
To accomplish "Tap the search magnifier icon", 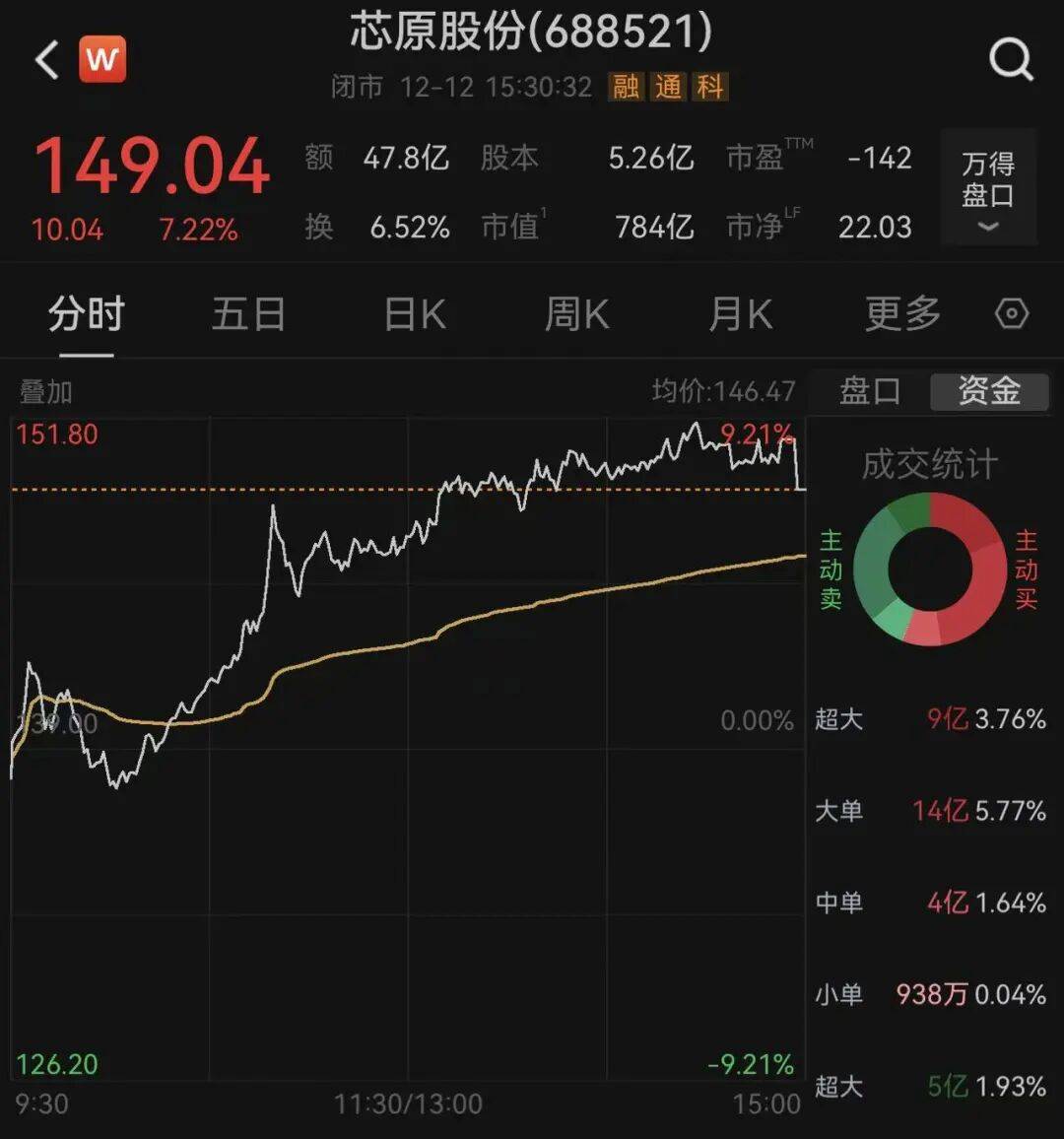I will [1011, 59].
